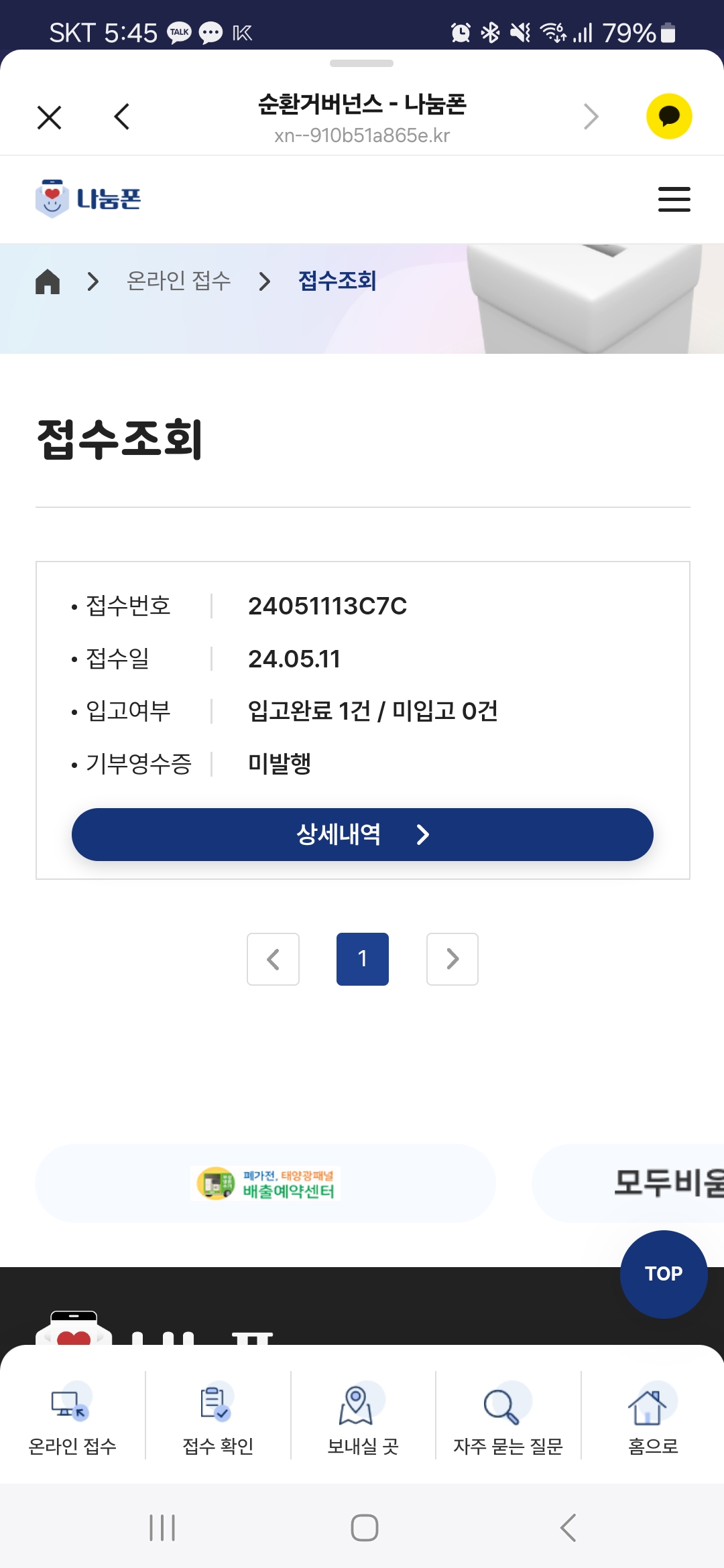Go back to the previous web page
724x1568 pixels.
tap(121, 117)
